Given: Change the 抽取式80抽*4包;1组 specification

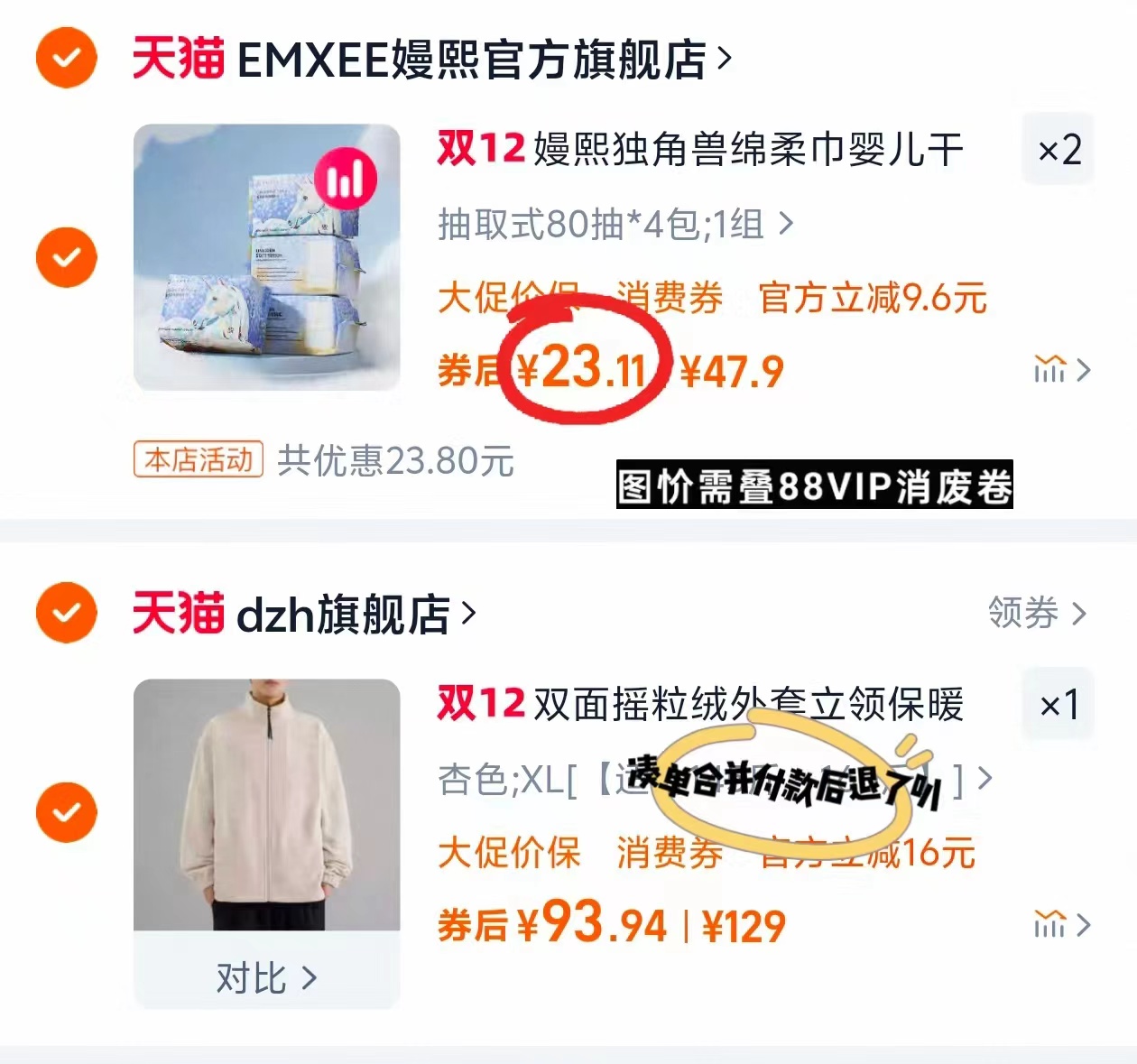Looking at the screenshot, I should click(615, 224).
